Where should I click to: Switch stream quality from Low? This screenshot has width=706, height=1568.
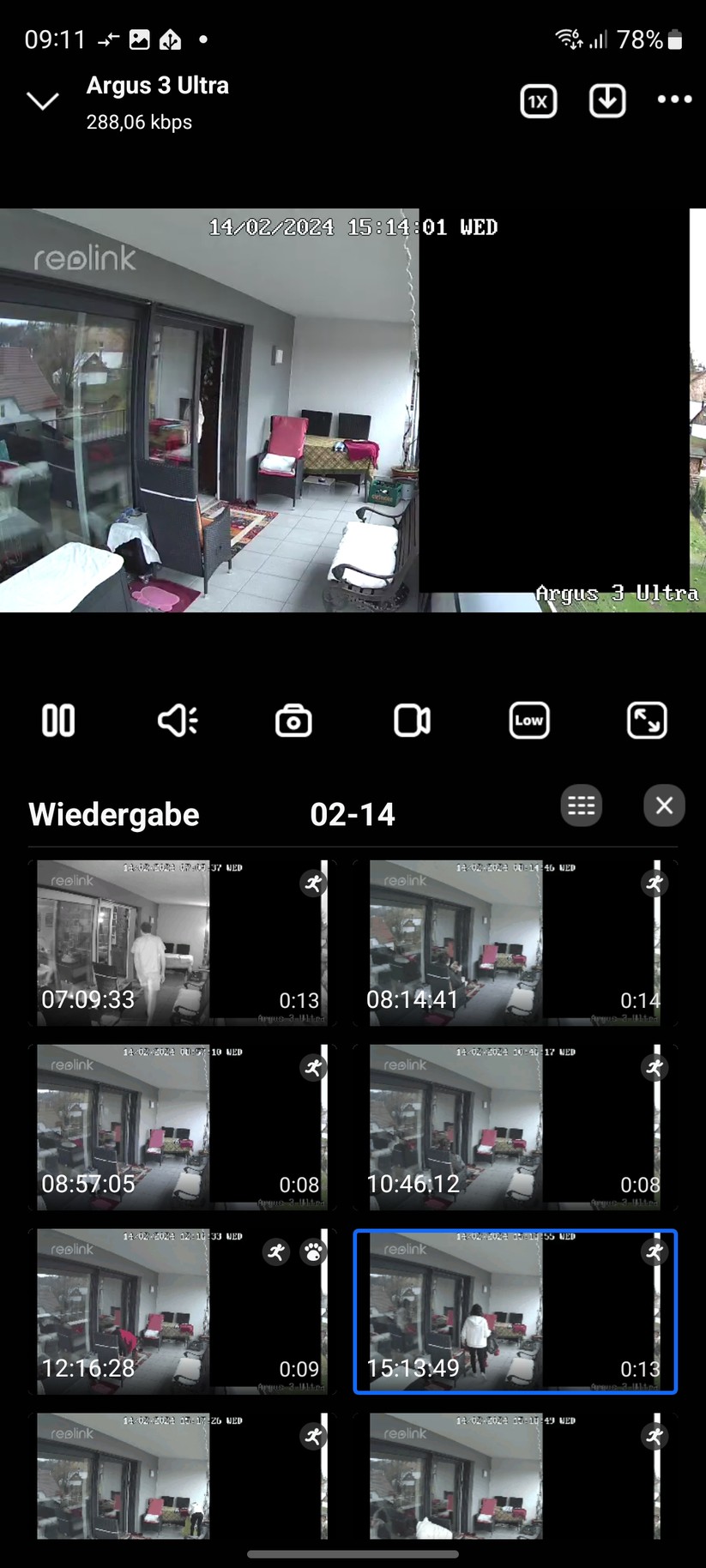[528, 721]
